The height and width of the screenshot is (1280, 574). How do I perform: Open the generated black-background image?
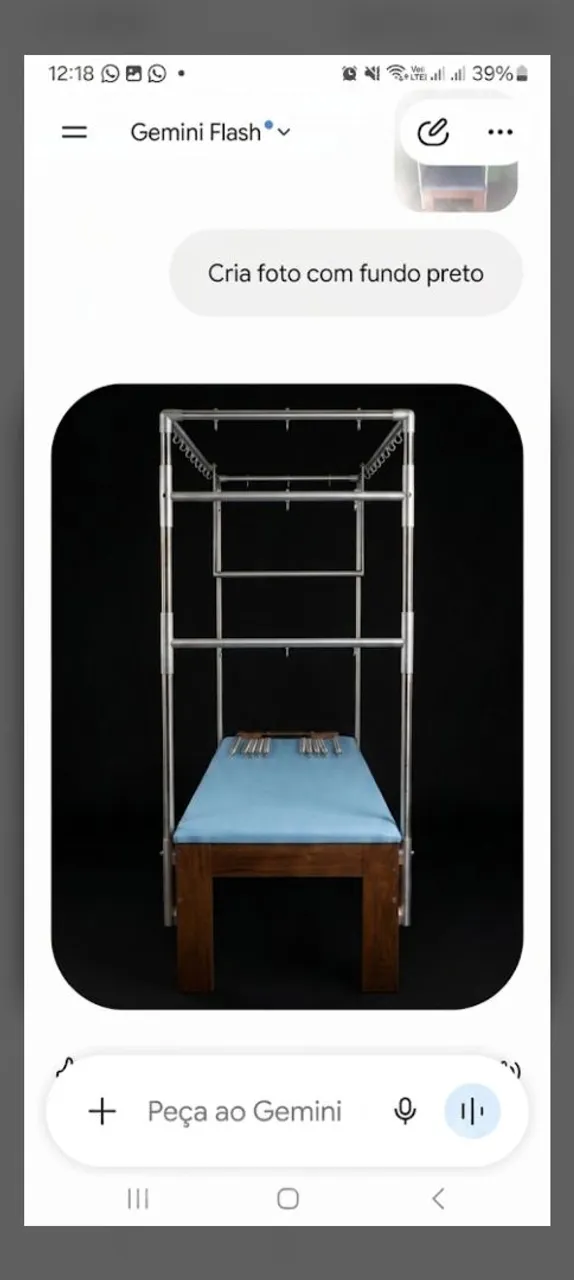point(287,696)
